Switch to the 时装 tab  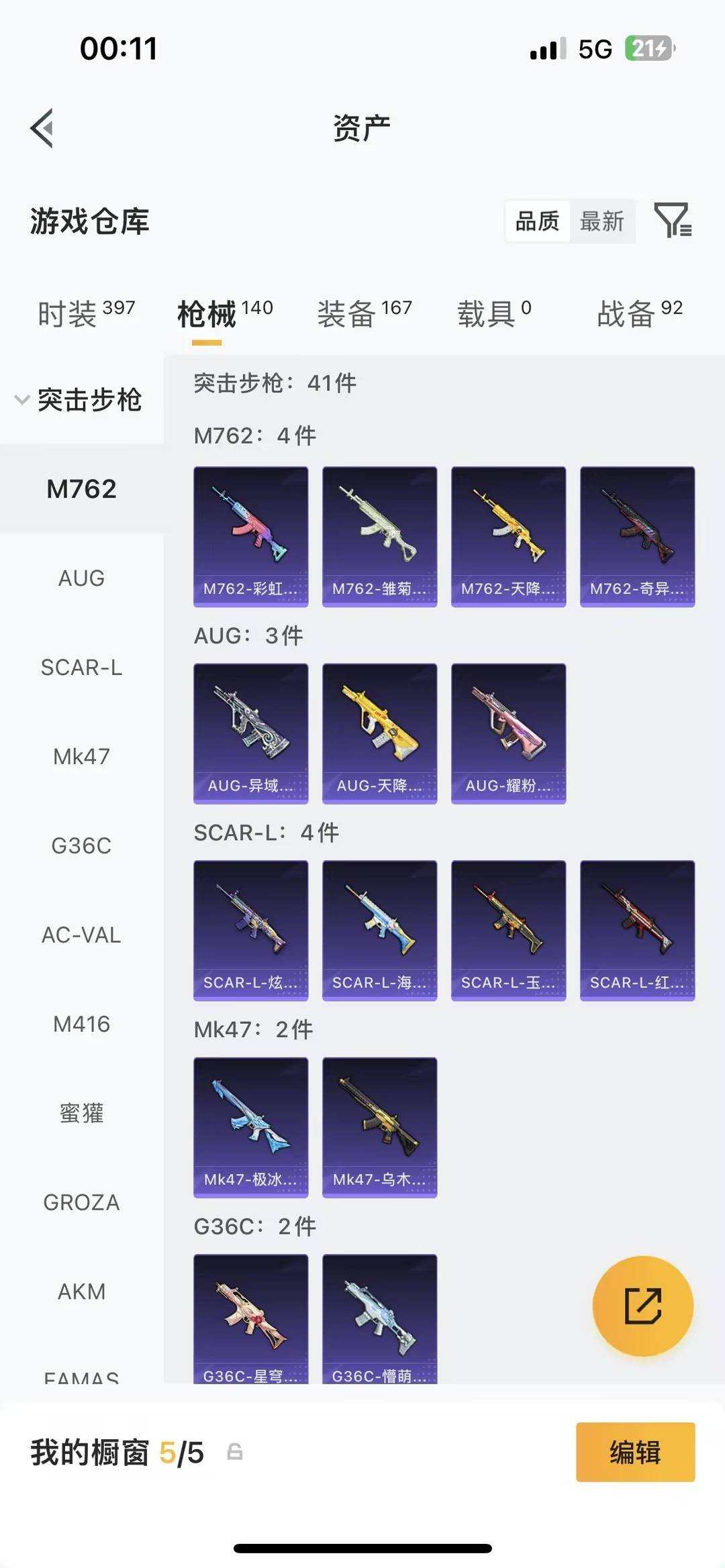coord(86,314)
